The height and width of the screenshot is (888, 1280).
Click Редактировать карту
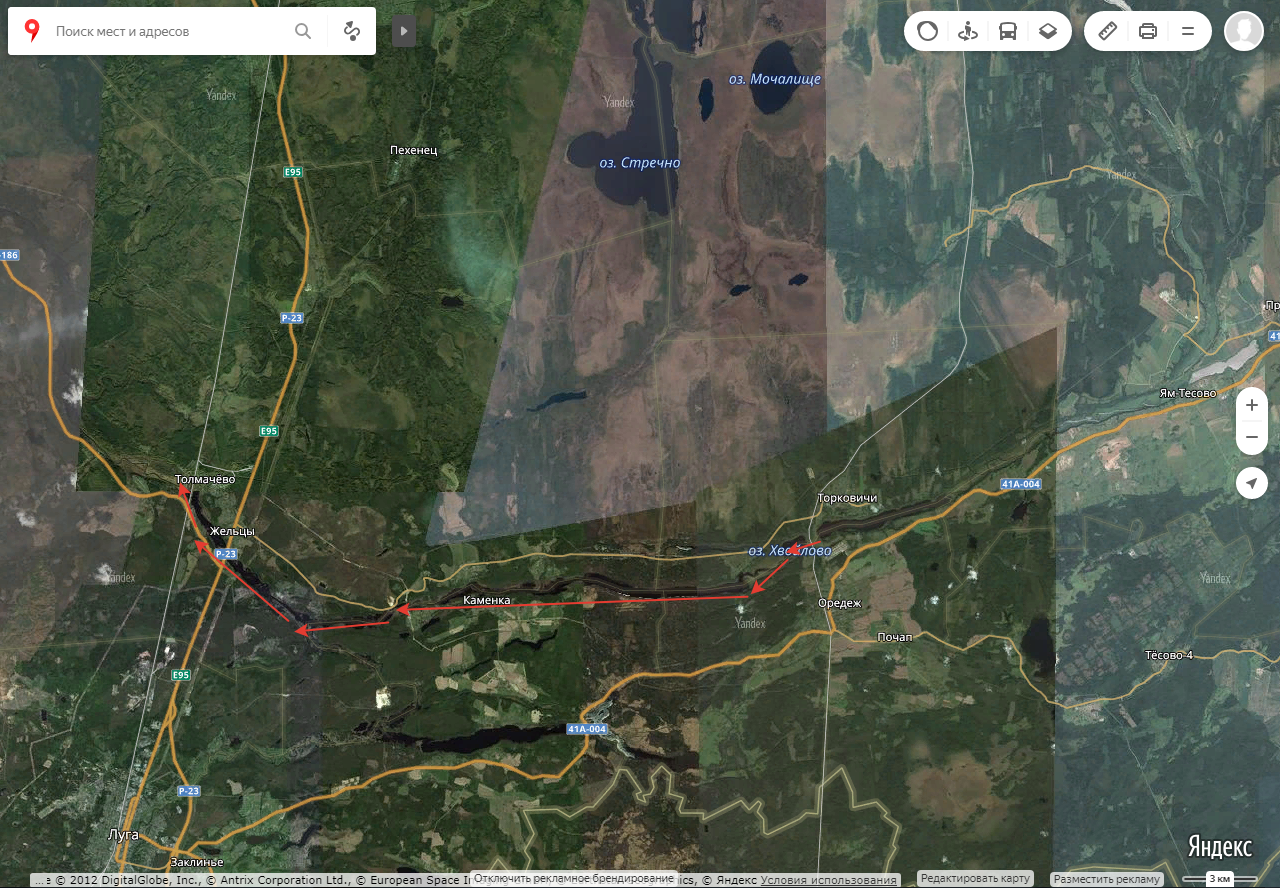975,879
